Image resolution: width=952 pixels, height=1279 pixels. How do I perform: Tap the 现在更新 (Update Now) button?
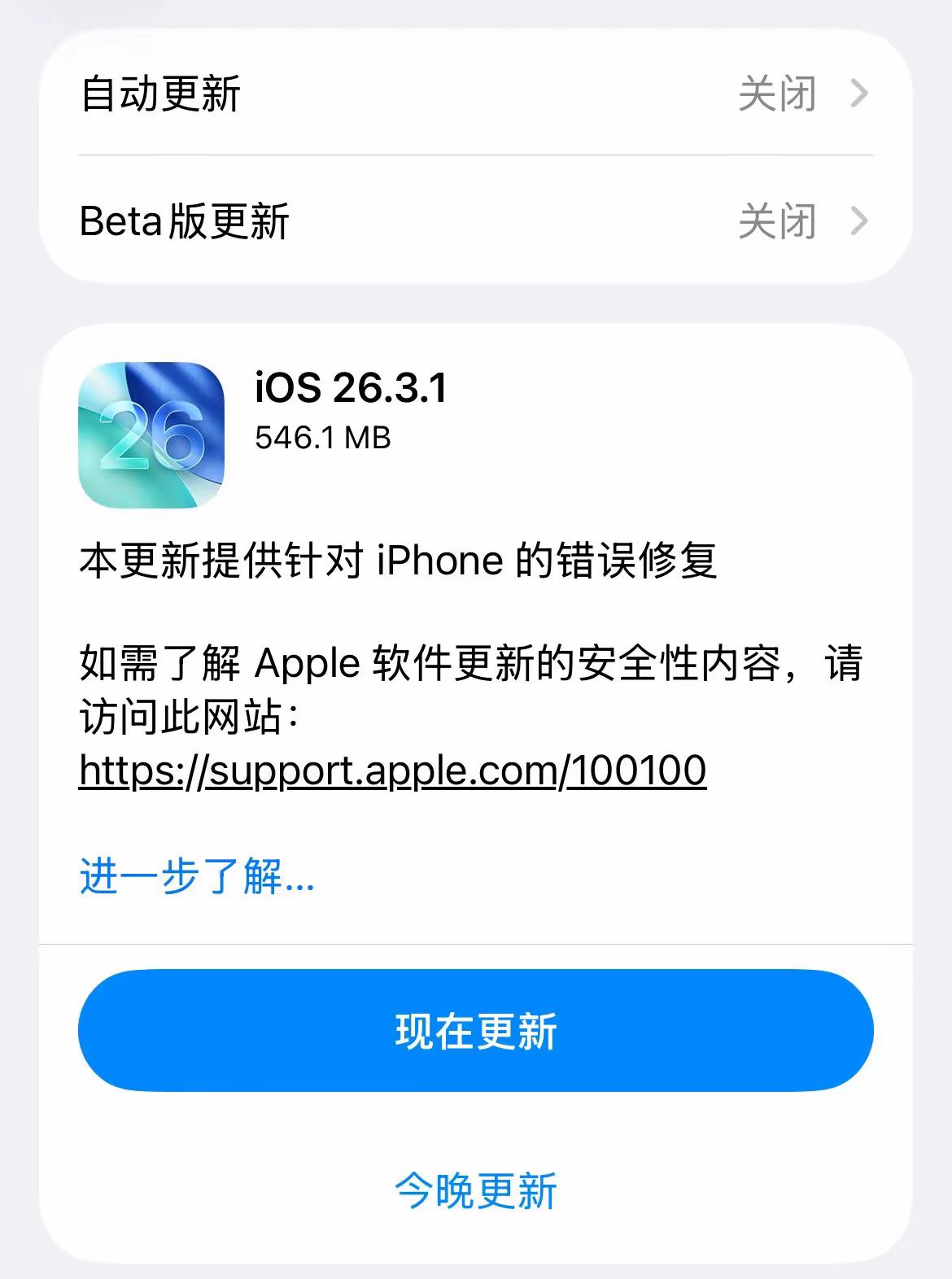[x=476, y=1028]
